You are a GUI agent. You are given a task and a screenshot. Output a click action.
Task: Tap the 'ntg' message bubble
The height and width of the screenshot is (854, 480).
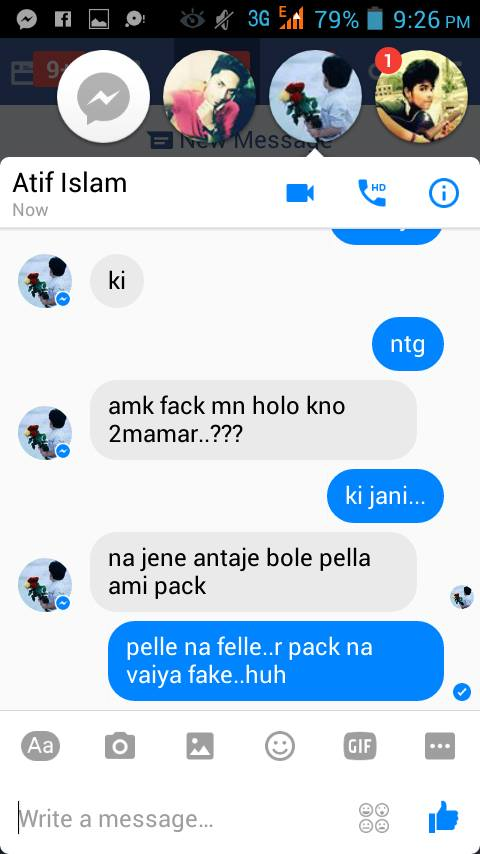click(x=408, y=344)
